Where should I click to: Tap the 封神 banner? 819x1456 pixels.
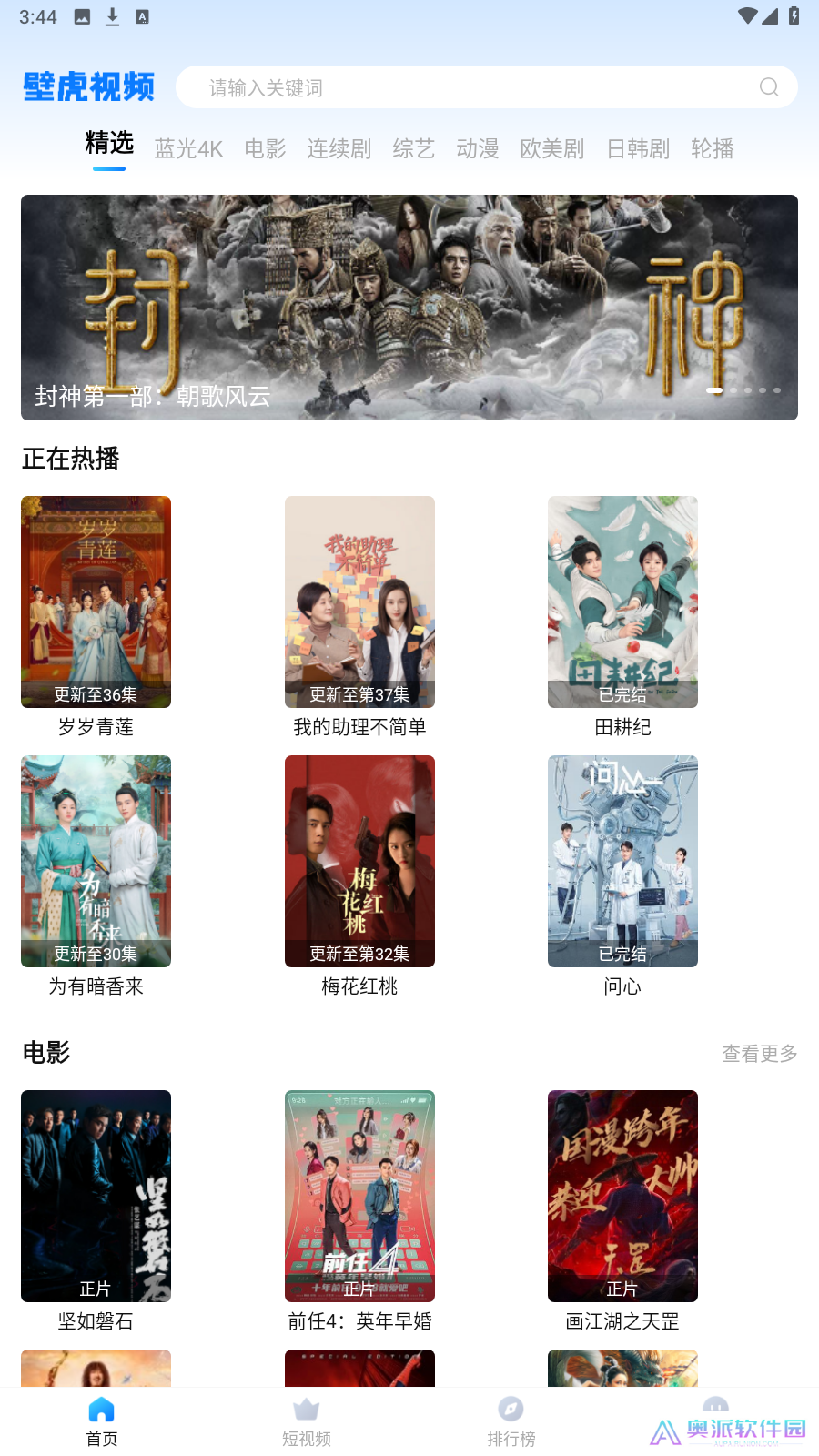click(x=409, y=308)
